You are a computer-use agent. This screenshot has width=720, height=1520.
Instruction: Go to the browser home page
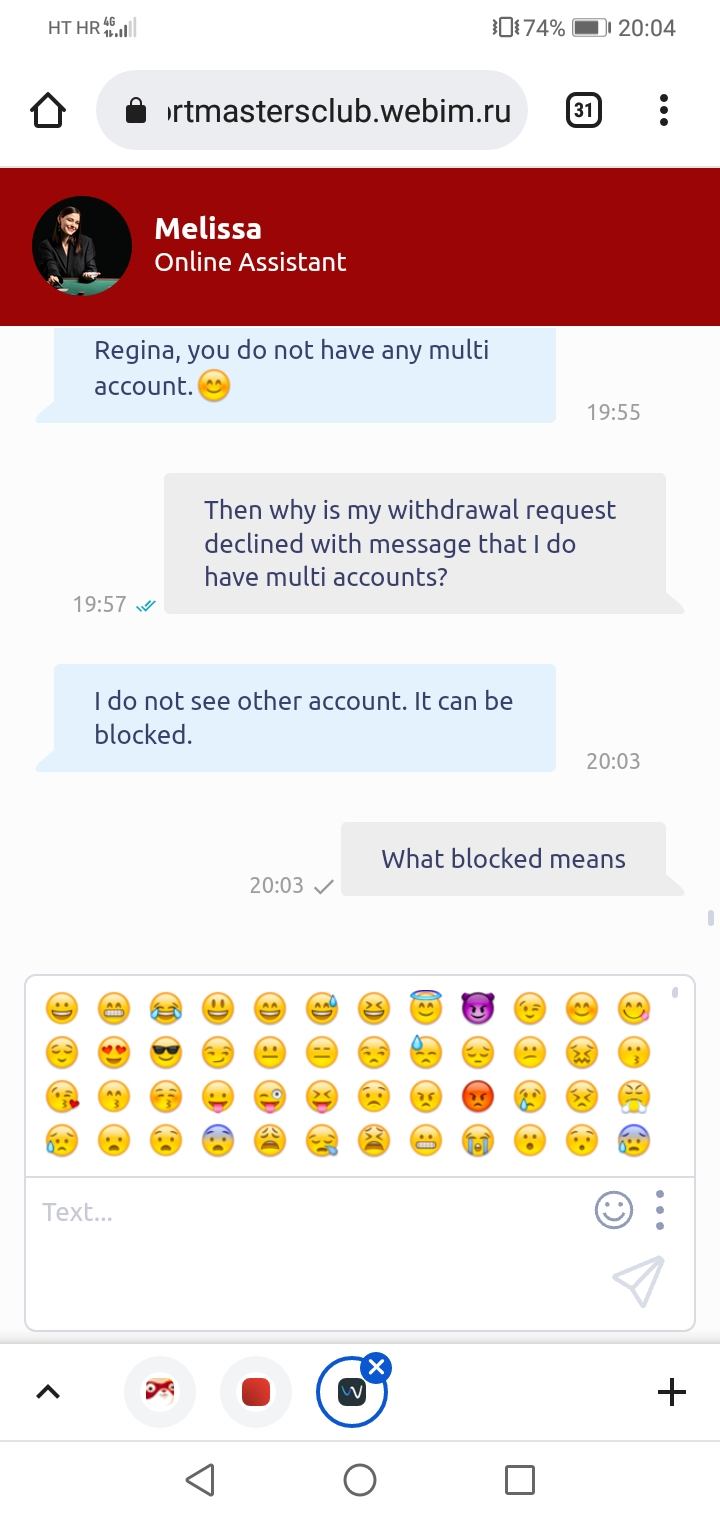(48, 110)
